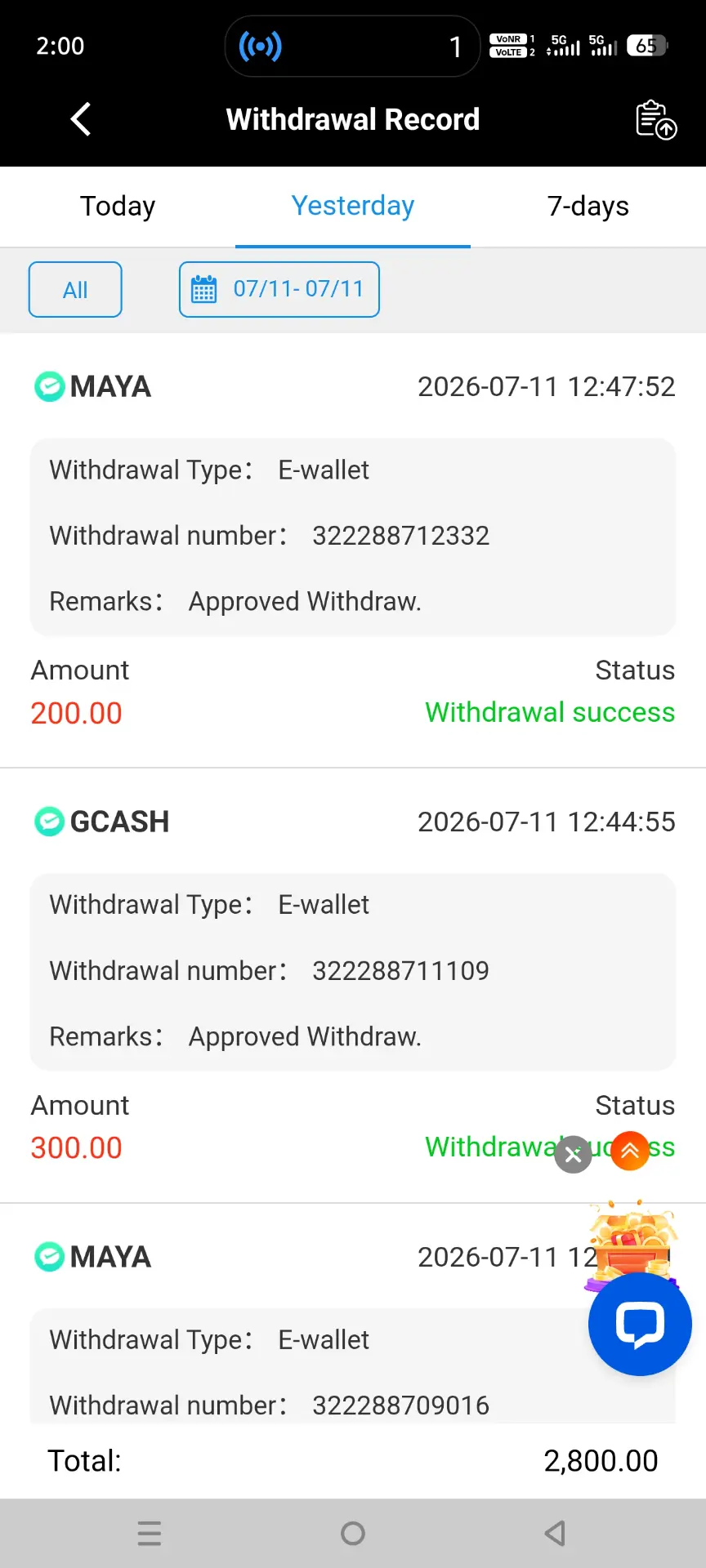
Task: Switch to the Today tab
Action: pos(118,207)
